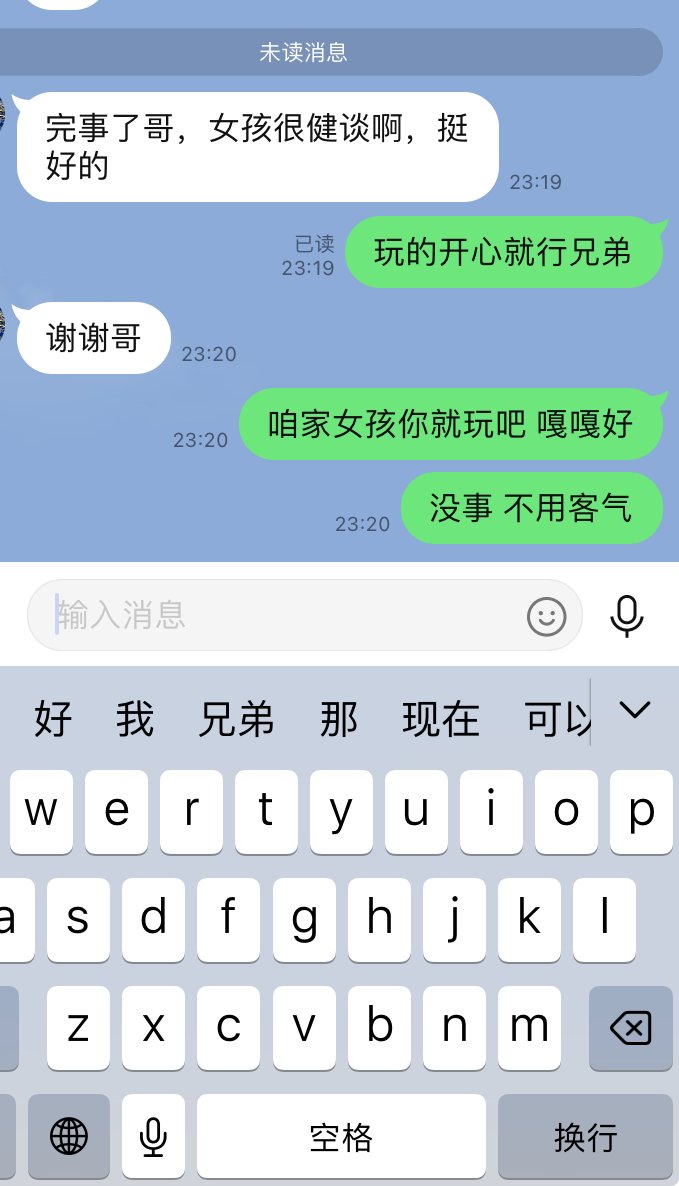Open the emoji sticker picker
This screenshot has height=1186, width=679.
546,616
